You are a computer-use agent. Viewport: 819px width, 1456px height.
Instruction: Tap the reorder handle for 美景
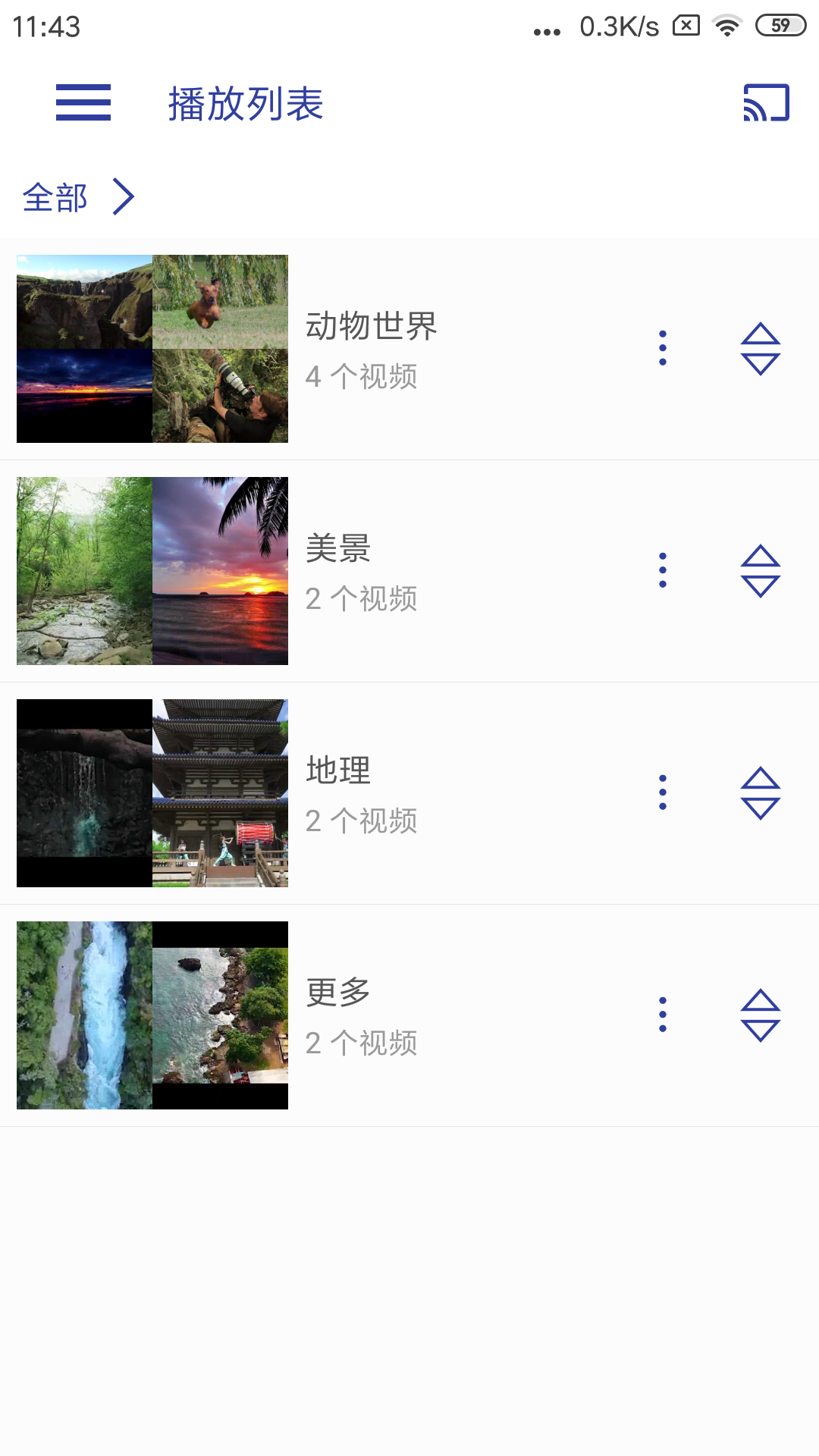(x=761, y=571)
